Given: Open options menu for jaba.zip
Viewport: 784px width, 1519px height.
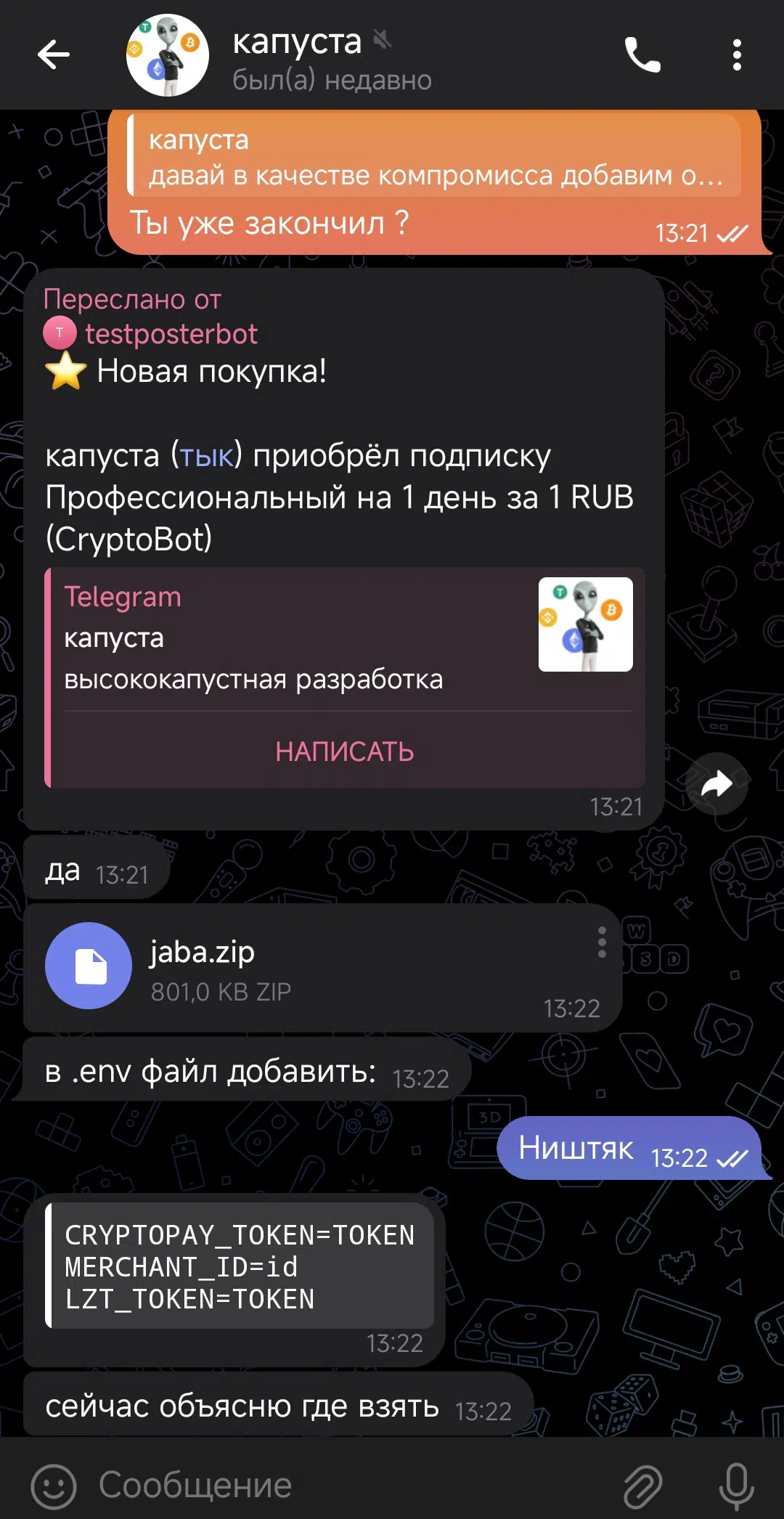Looking at the screenshot, I should [602, 942].
